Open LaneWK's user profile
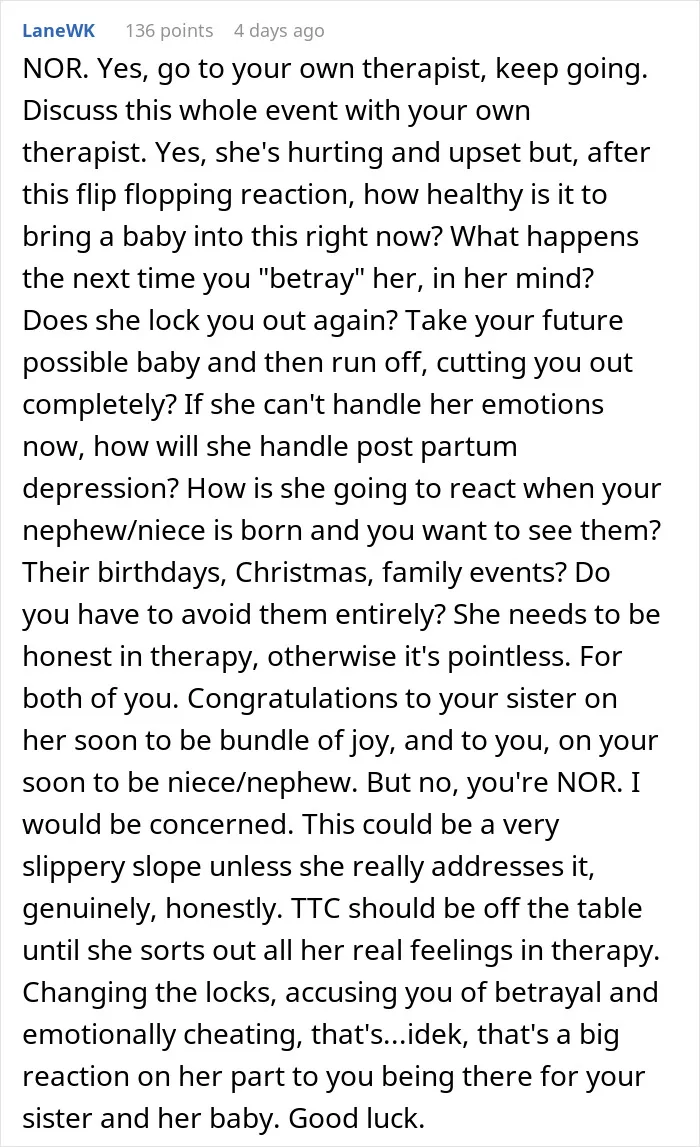The height and width of the screenshot is (1147, 700). 59,30
